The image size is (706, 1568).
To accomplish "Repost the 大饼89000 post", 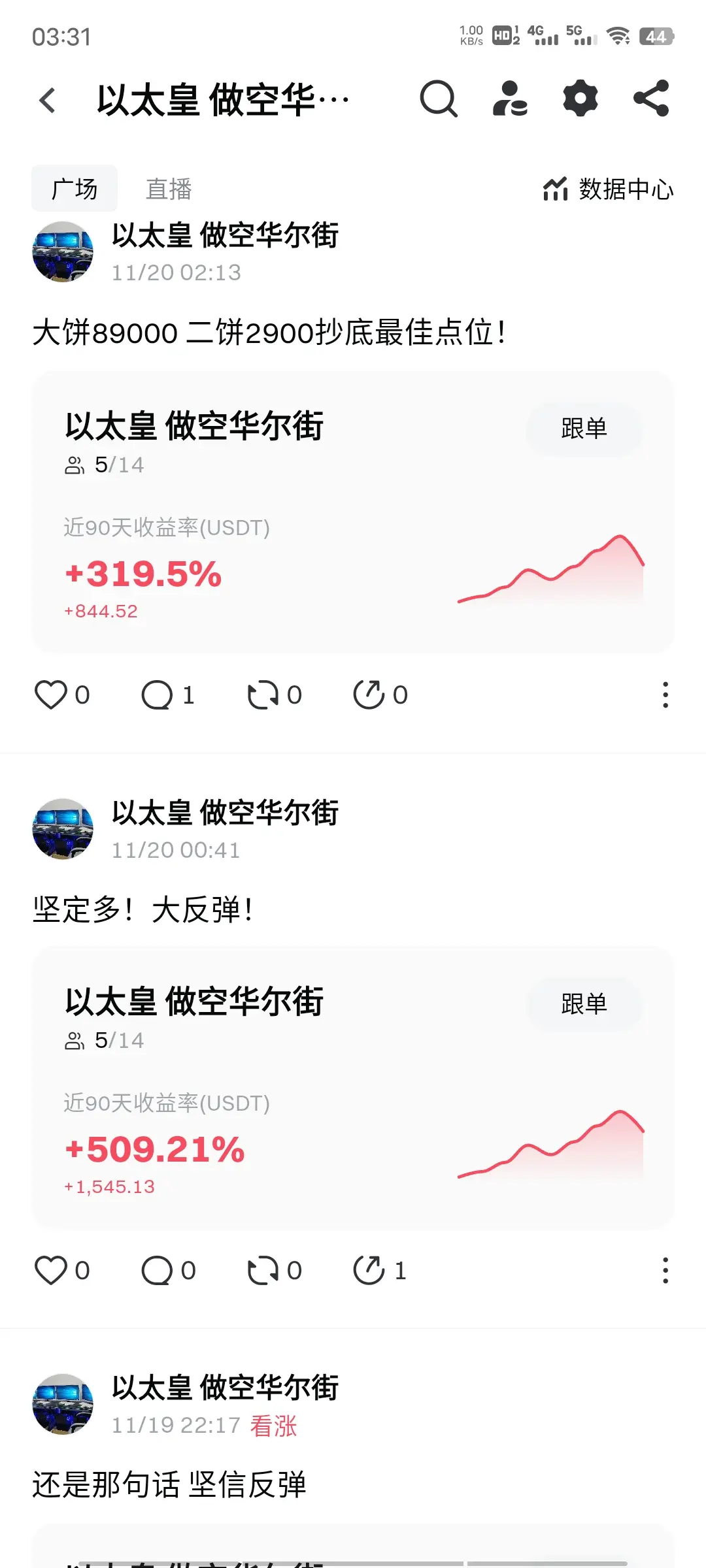I will [x=263, y=694].
